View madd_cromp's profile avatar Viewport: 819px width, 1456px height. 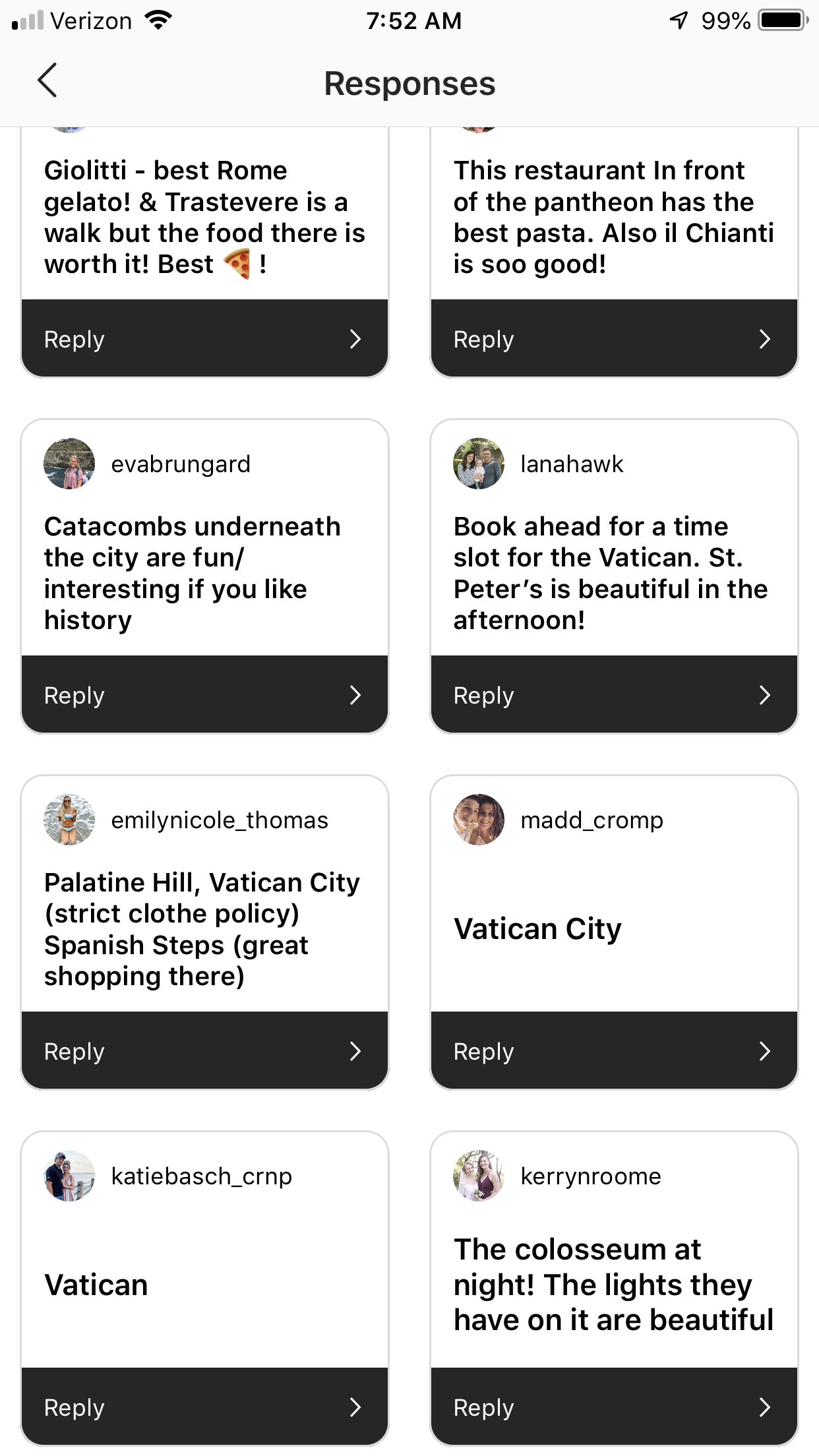(479, 820)
